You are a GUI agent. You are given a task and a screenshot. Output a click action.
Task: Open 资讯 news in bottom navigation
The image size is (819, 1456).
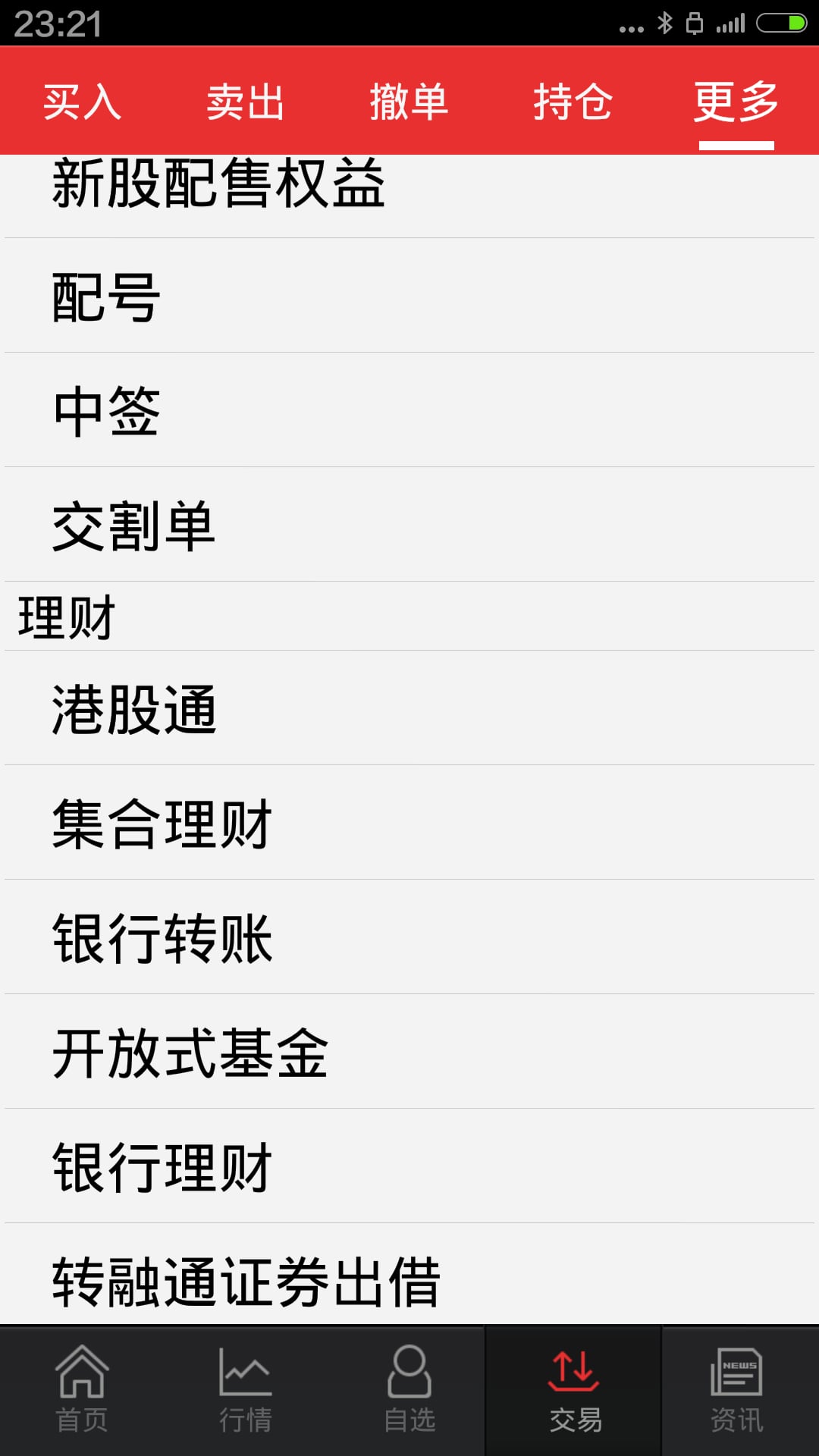coord(737,1391)
